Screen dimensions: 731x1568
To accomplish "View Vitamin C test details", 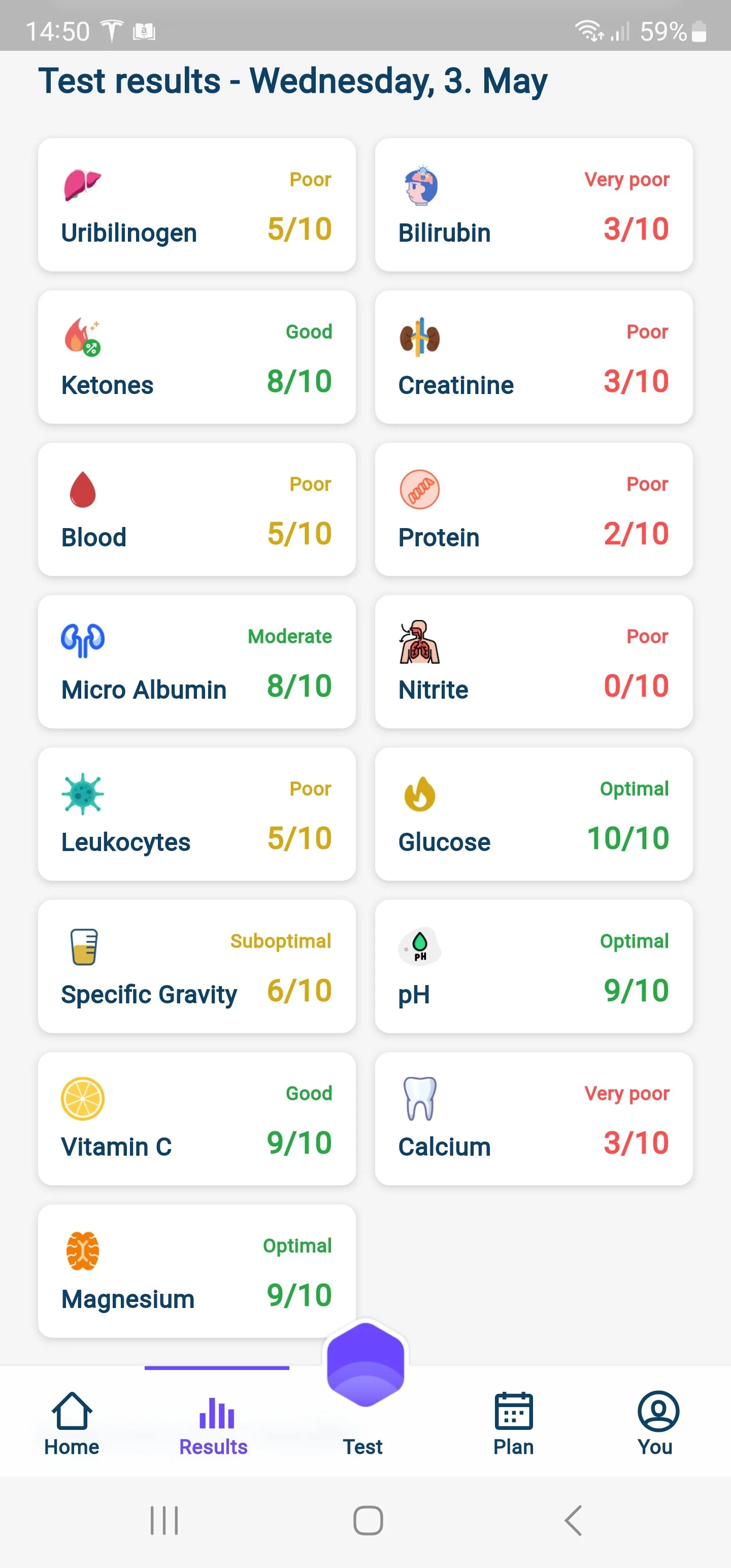I will [x=196, y=1119].
